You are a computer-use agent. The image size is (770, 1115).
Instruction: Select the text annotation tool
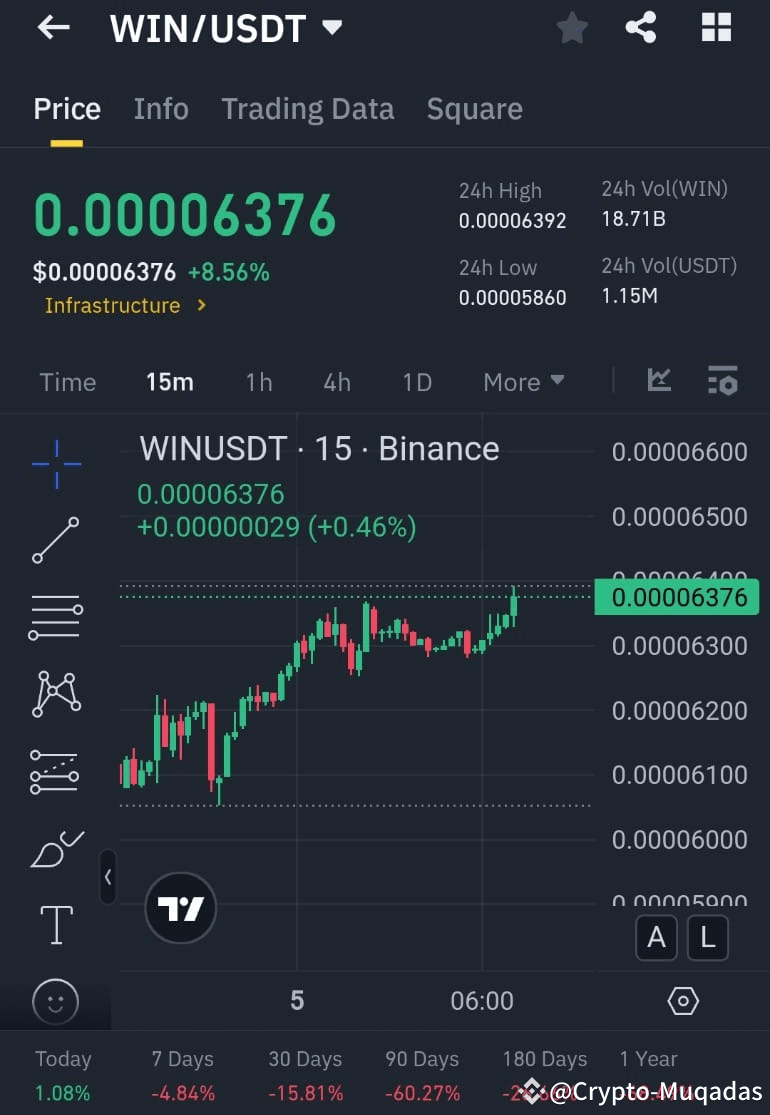point(55,925)
